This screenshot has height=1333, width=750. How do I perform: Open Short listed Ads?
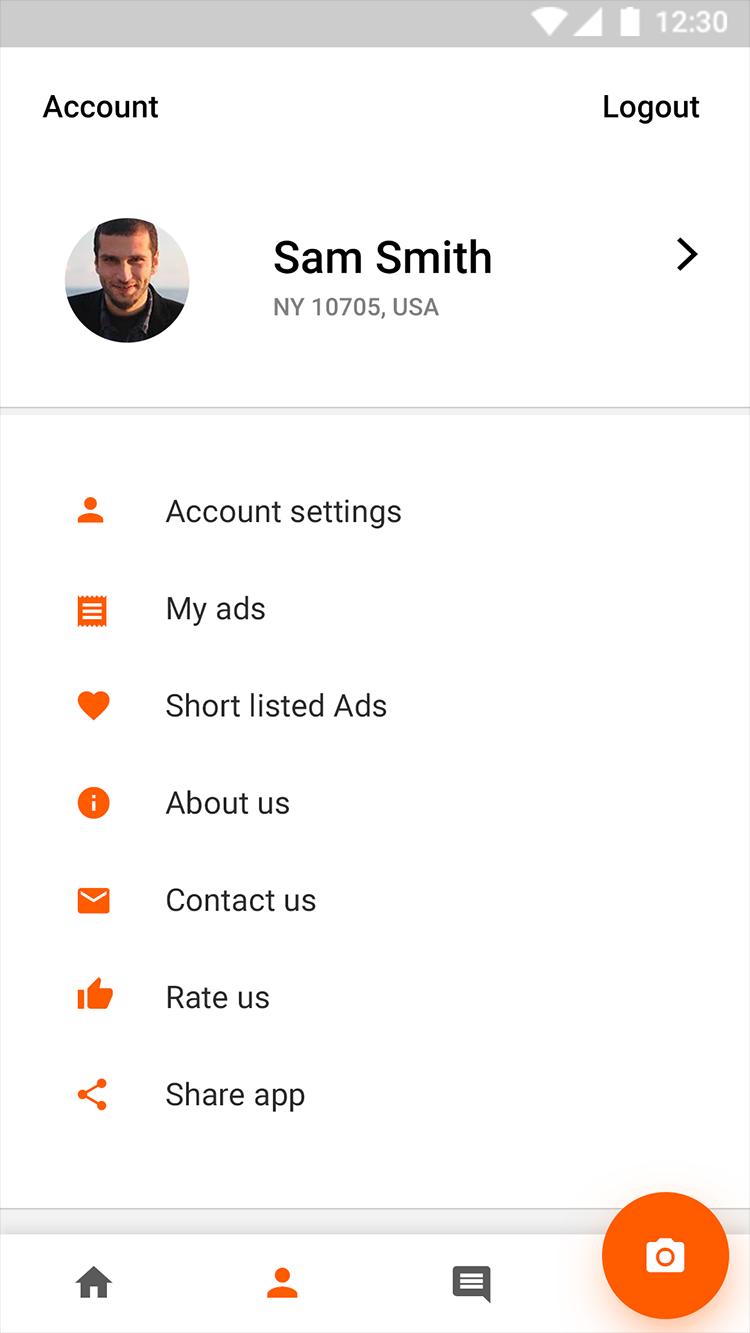(276, 706)
